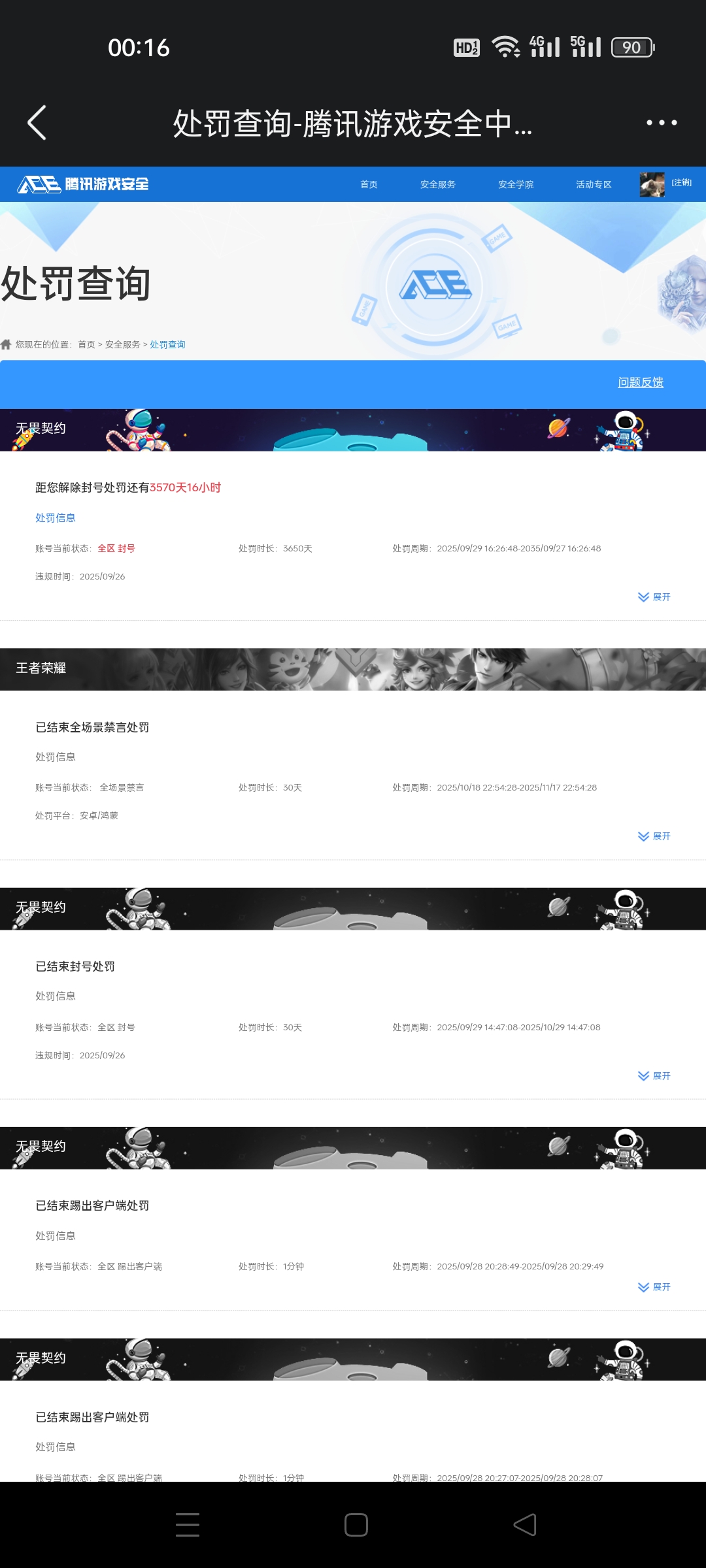Tap the back arrow in the title bar
Screen dimensions: 706x1568
(37, 123)
